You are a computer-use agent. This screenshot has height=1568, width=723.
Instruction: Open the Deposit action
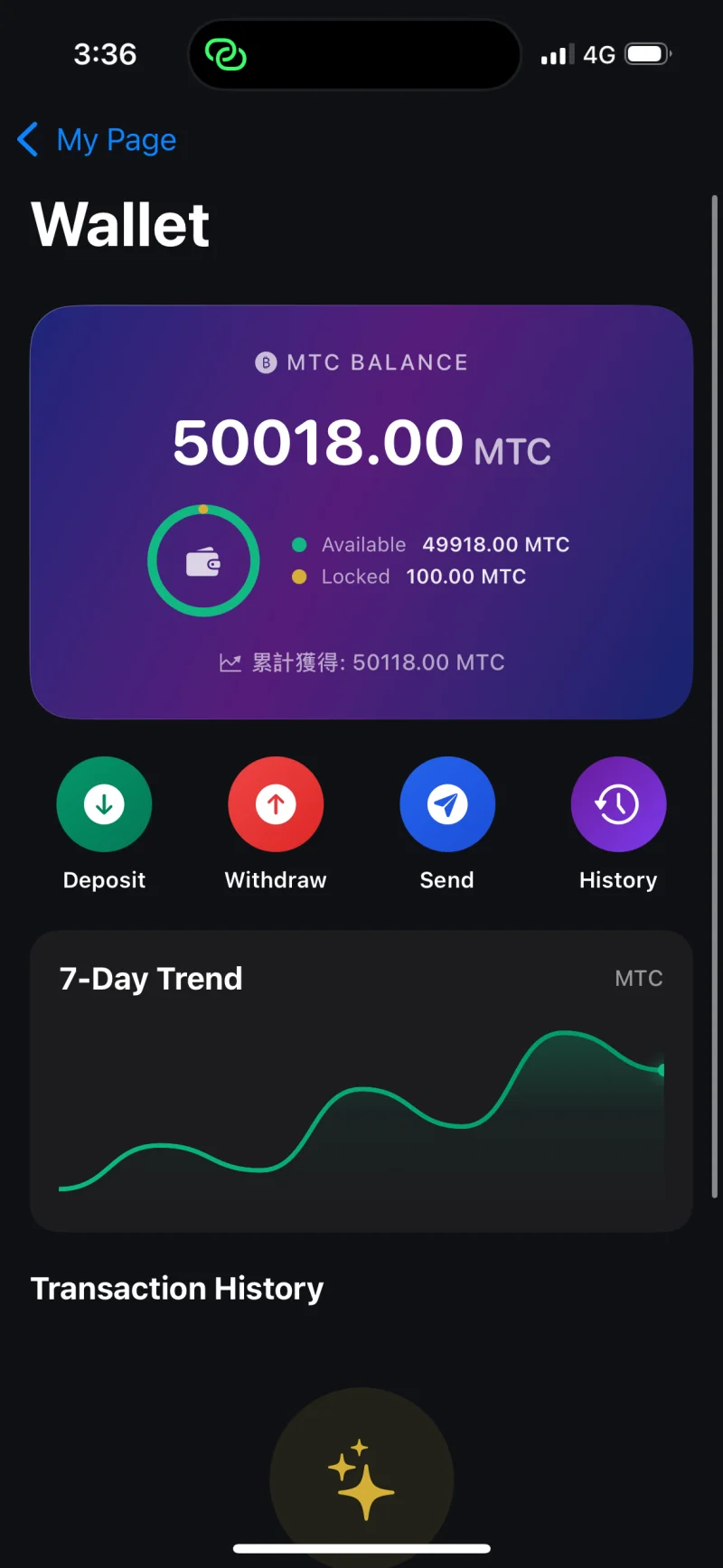pyautogui.click(x=104, y=804)
